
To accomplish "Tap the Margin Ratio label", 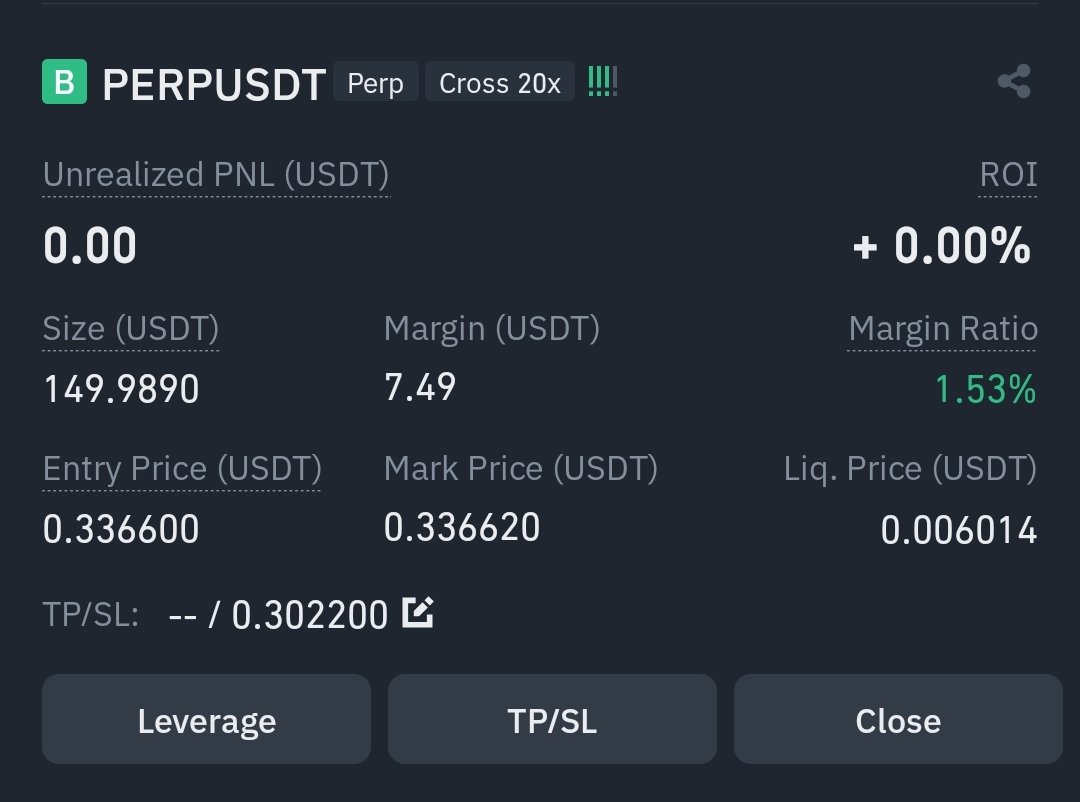I will point(942,329).
